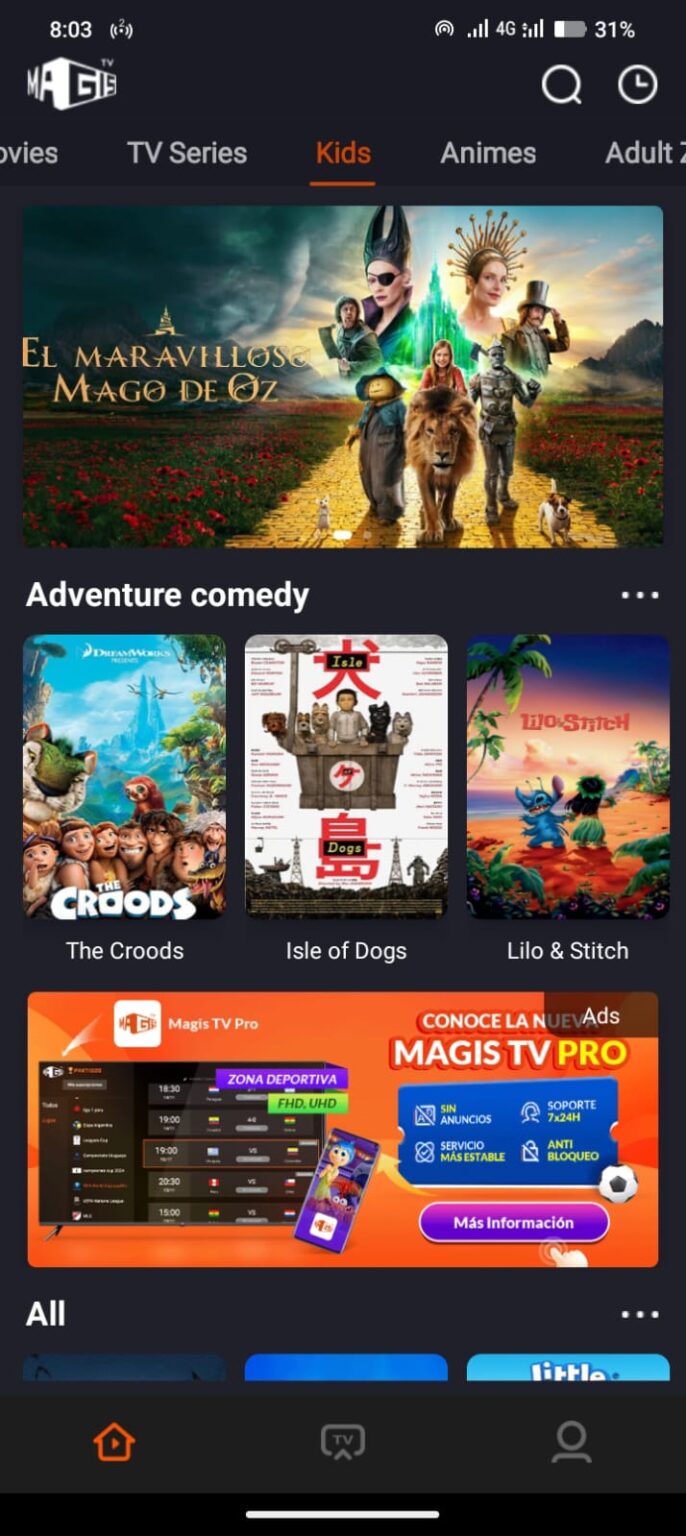Viewport: 686px width, 1536px height.
Task: Select the Kids tab
Action: pos(343,153)
